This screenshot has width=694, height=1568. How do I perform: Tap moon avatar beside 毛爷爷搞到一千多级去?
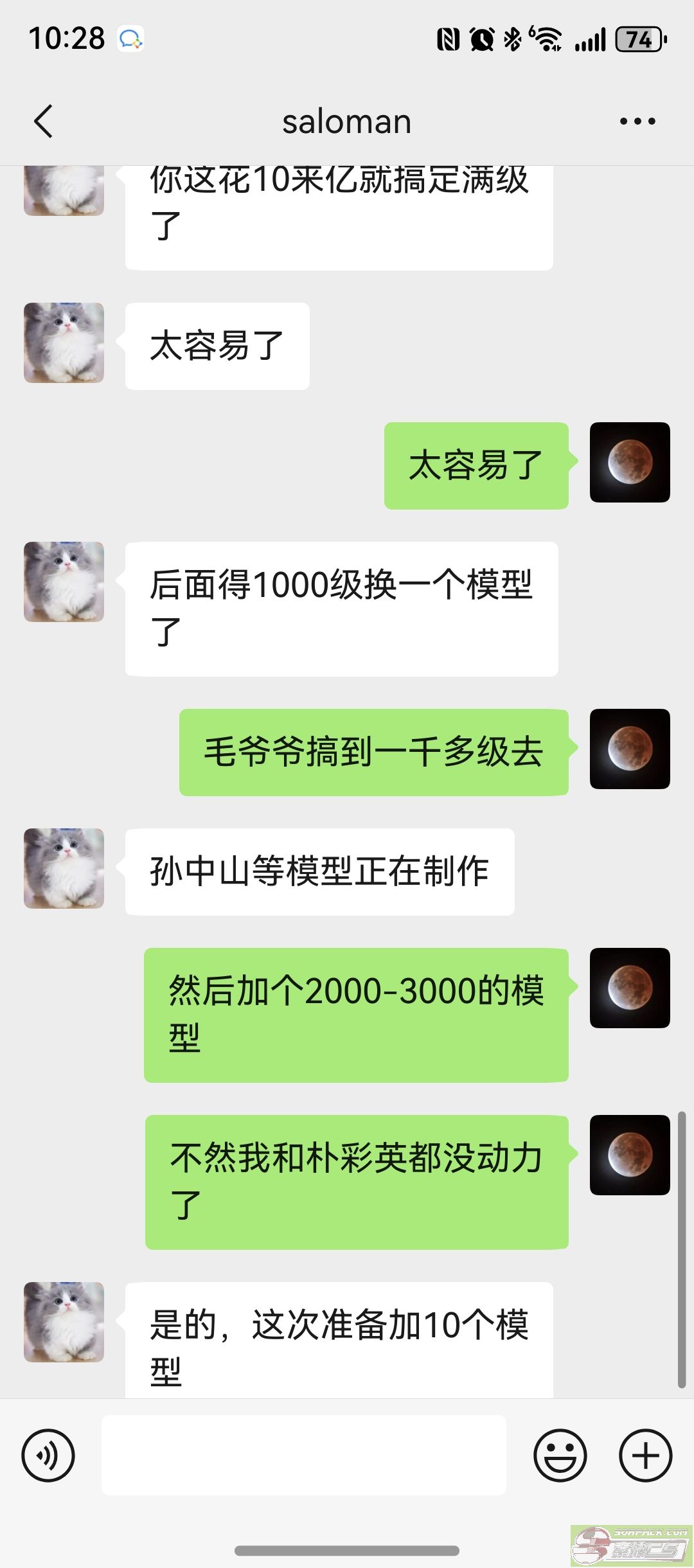pos(630,749)
